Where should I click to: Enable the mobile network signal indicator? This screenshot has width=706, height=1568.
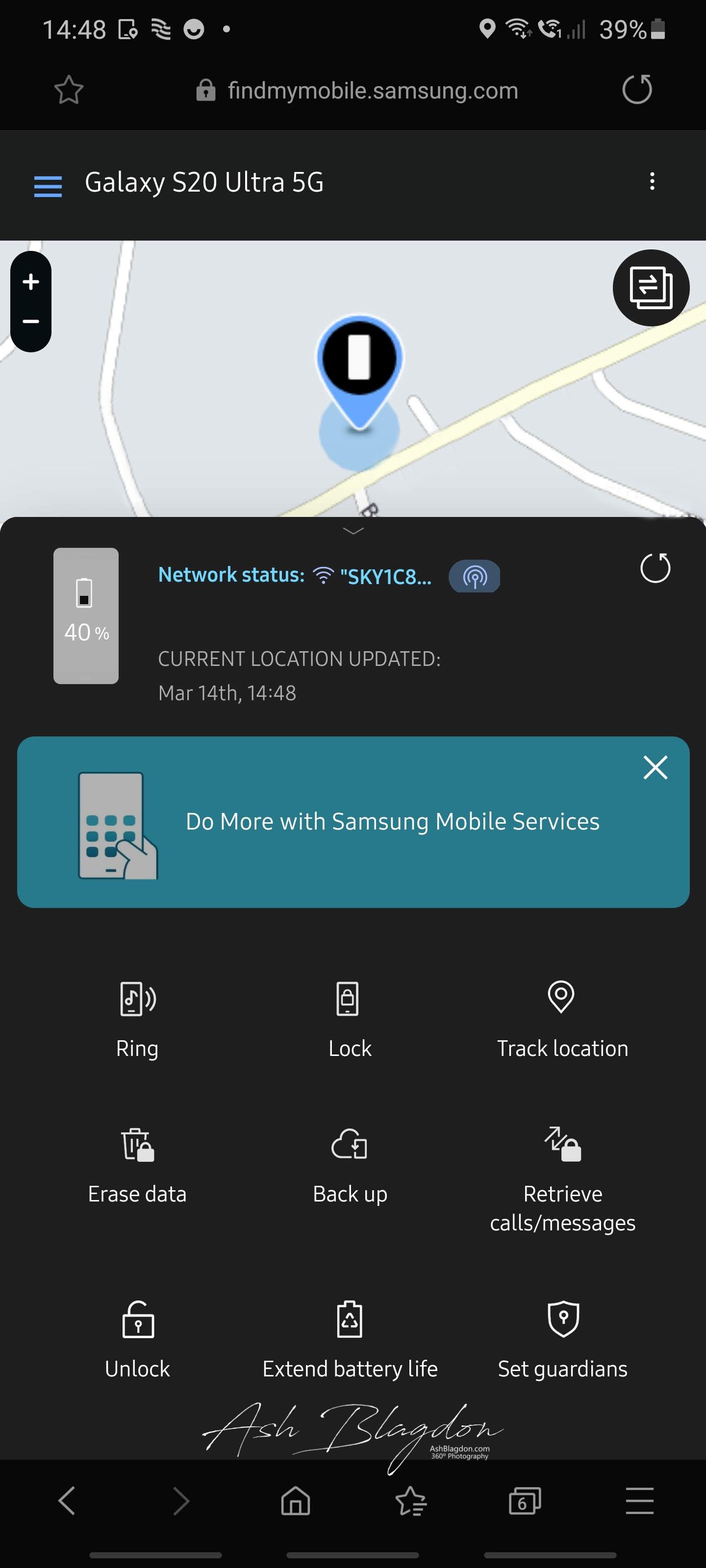pyautogui.click(x=475, y=575)
